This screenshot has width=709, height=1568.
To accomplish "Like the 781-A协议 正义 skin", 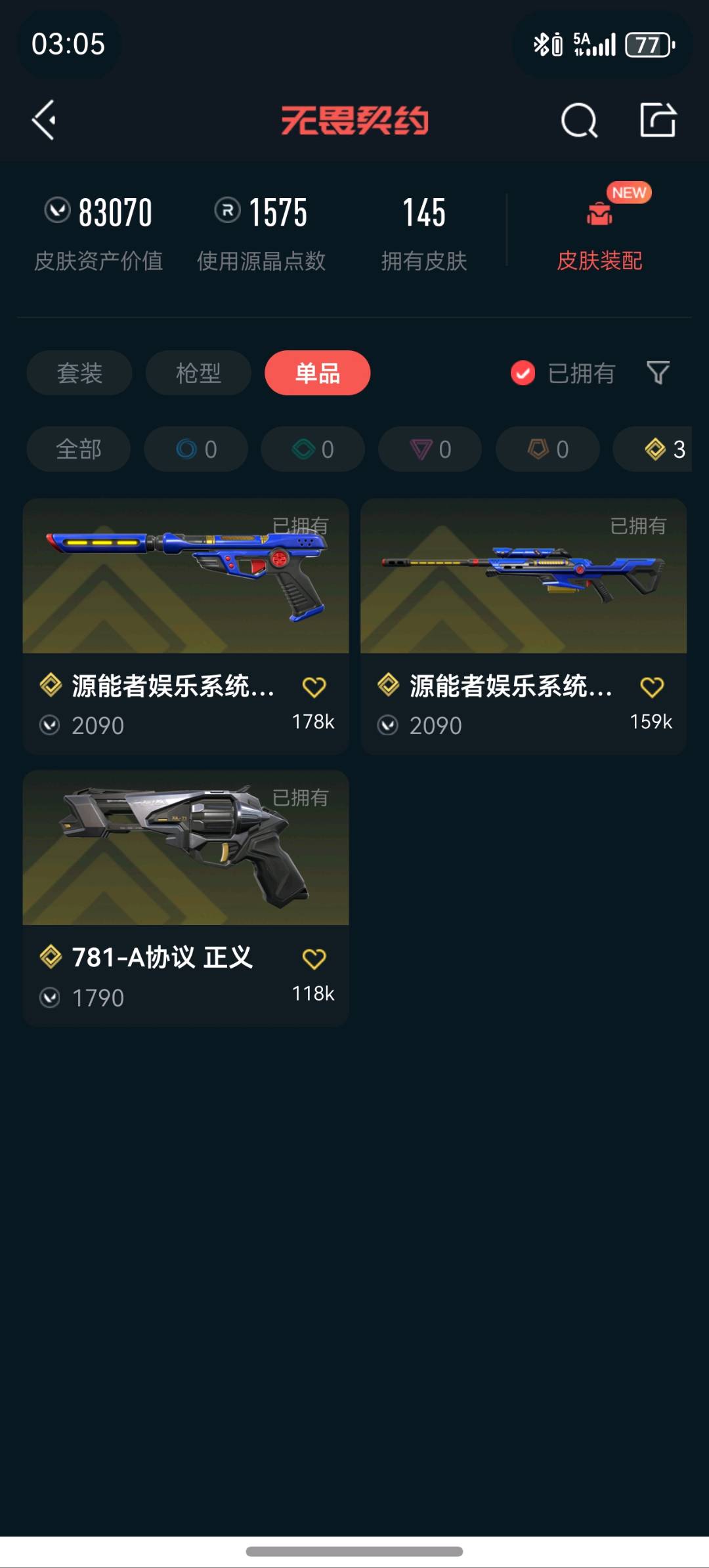I will click(x=314, y=959).
